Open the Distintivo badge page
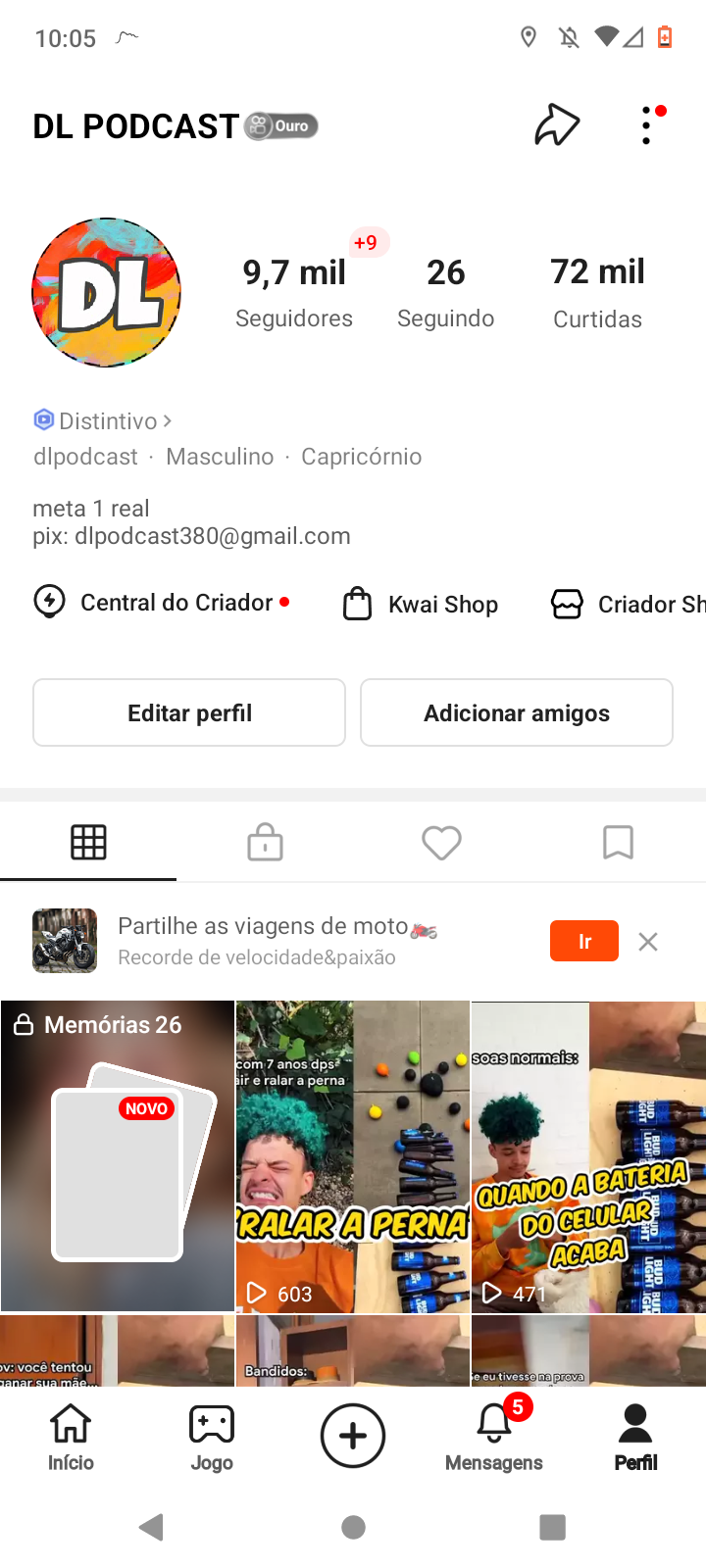 point(103,421)
